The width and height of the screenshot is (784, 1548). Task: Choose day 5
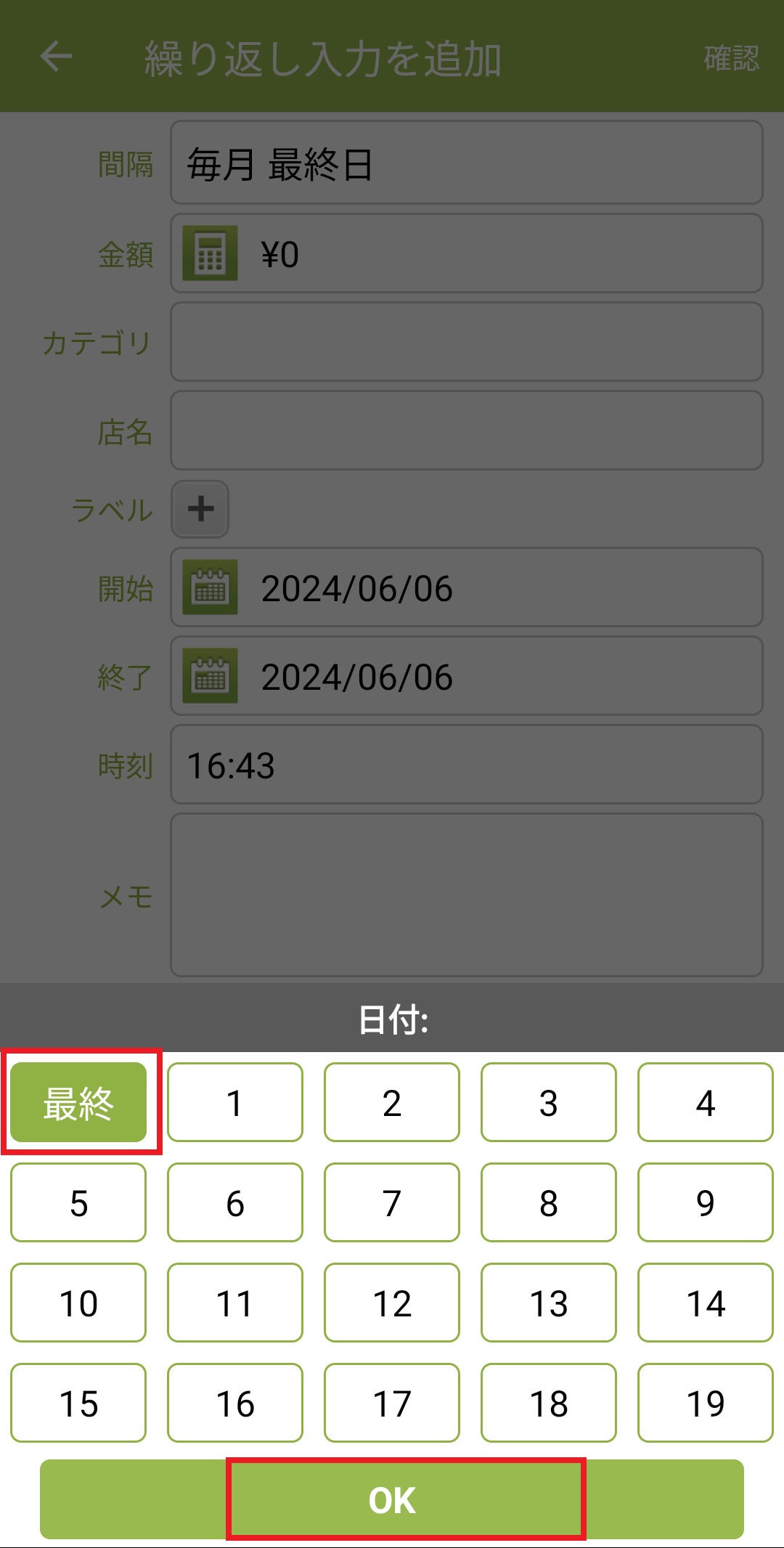pos(78,1202)
